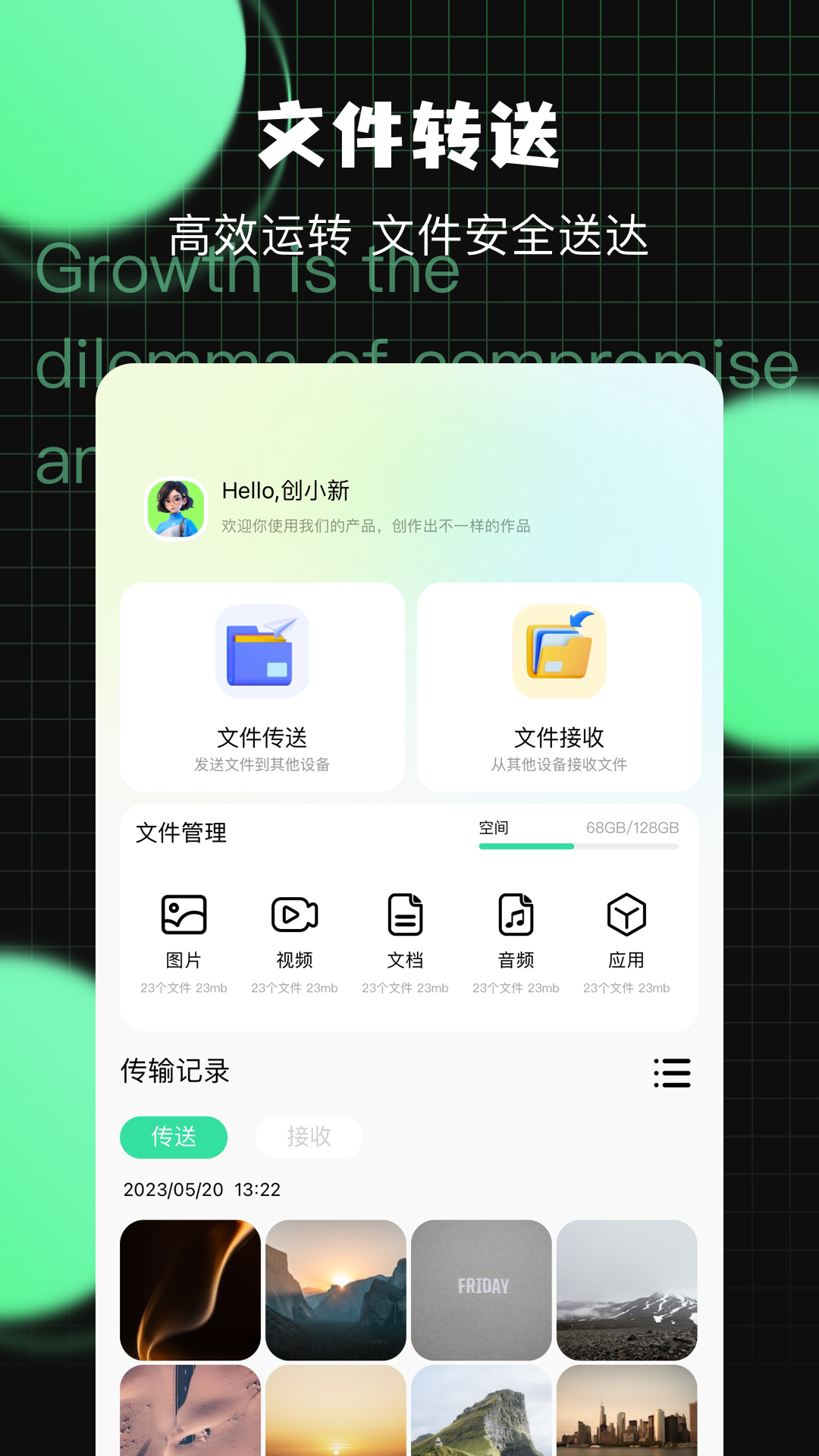Open the 文件管理 section header
Viewport: 819px width, 1456px height.
click(x=180, y=832)
